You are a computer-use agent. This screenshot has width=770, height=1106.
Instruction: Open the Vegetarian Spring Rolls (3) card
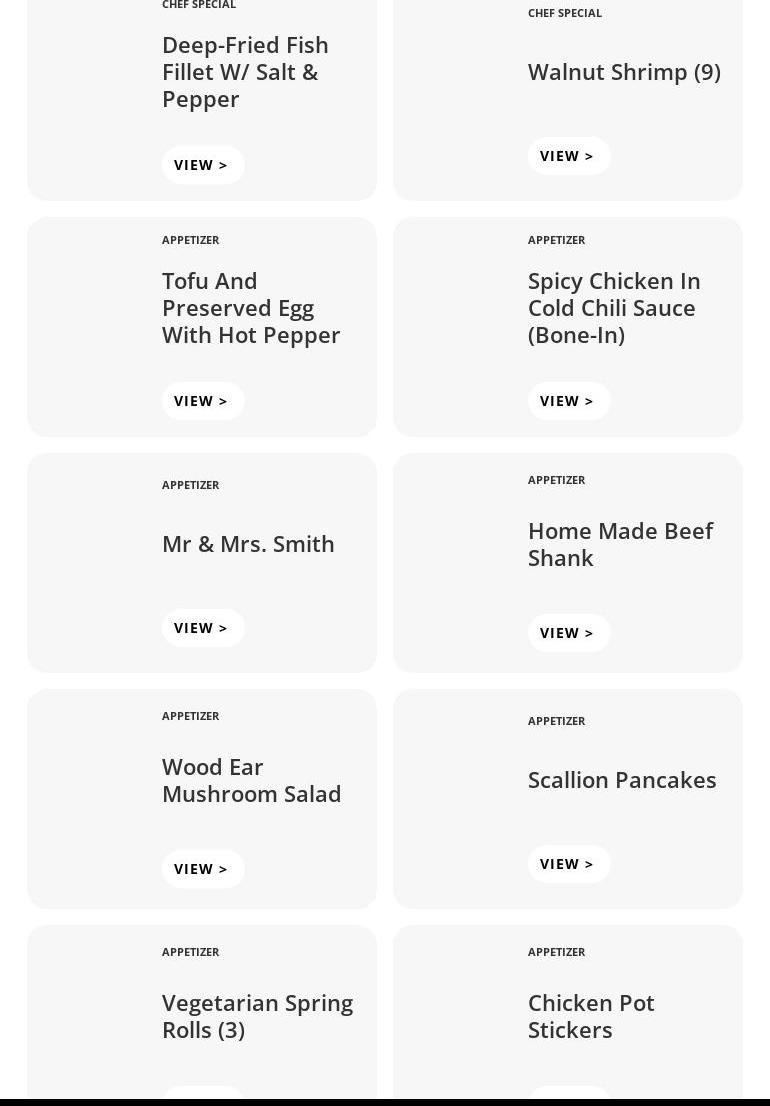coord(257,1016)
